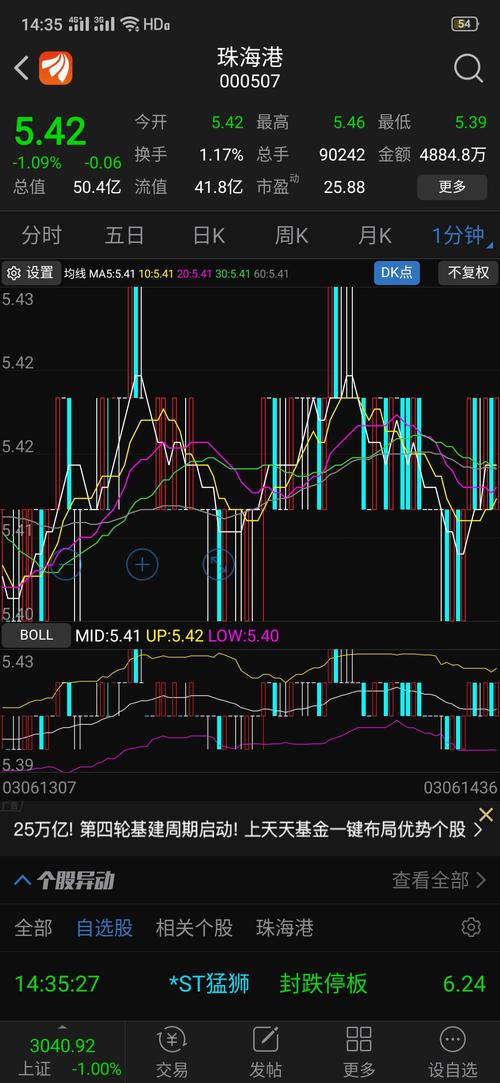Switch to the 五日 chart tab
Screen dimensions: 500x1083
pyautogui.click(x=124, y=236)
